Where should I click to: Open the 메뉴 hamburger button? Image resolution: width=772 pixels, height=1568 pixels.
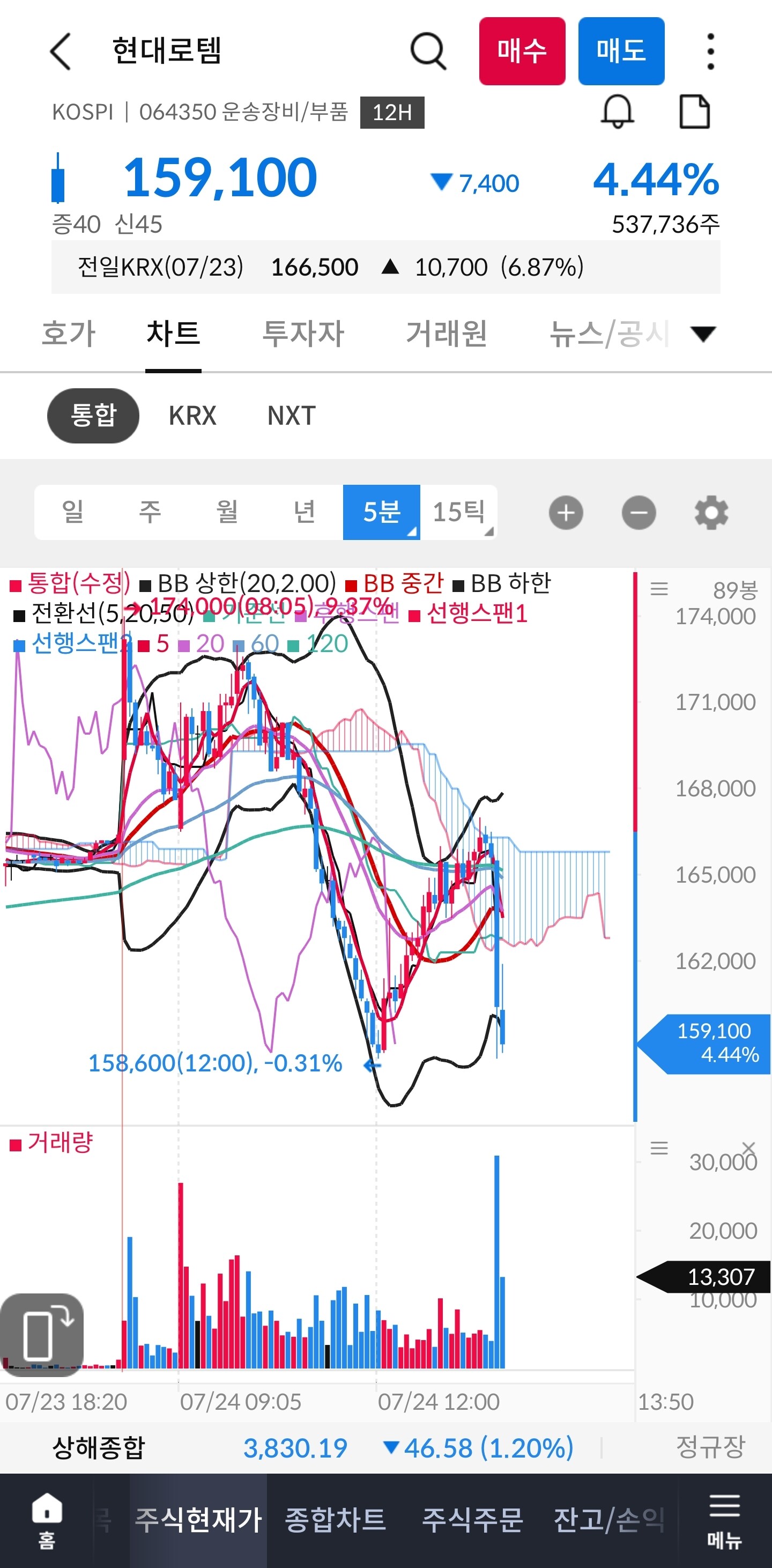click(724, 1520)
